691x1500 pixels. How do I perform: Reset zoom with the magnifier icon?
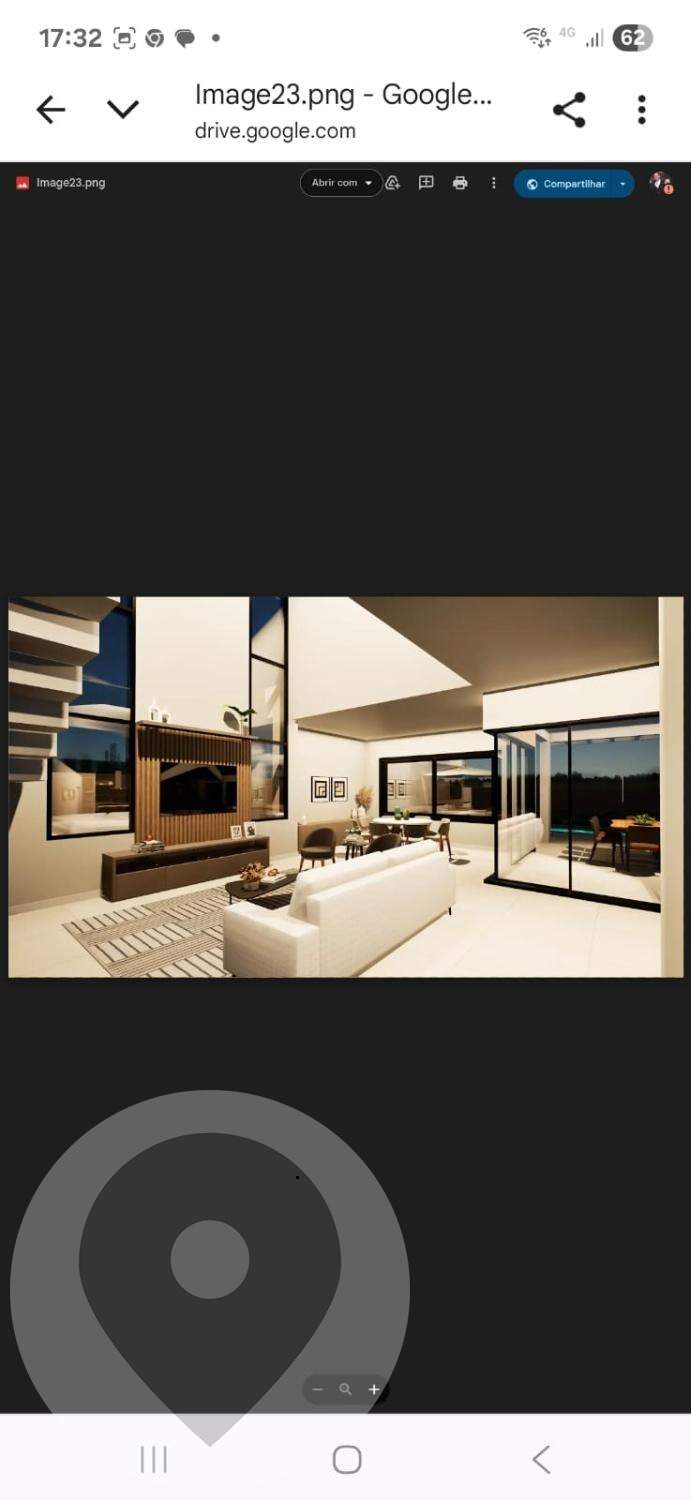coord(346,1389)
